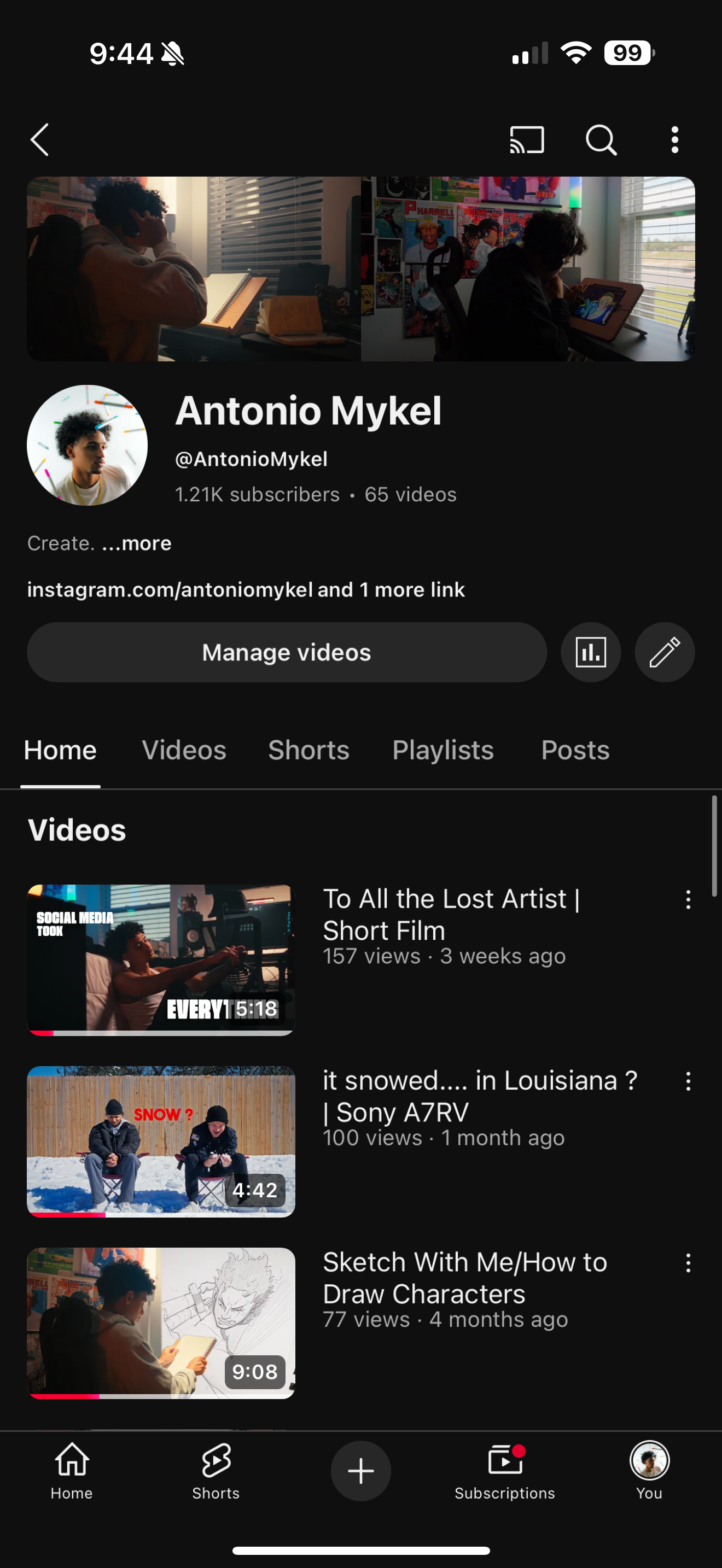This screenshot has width=722, height=1568.
Task: Open Subscriptions in bottom navigation
Action: click(505, 1471)
